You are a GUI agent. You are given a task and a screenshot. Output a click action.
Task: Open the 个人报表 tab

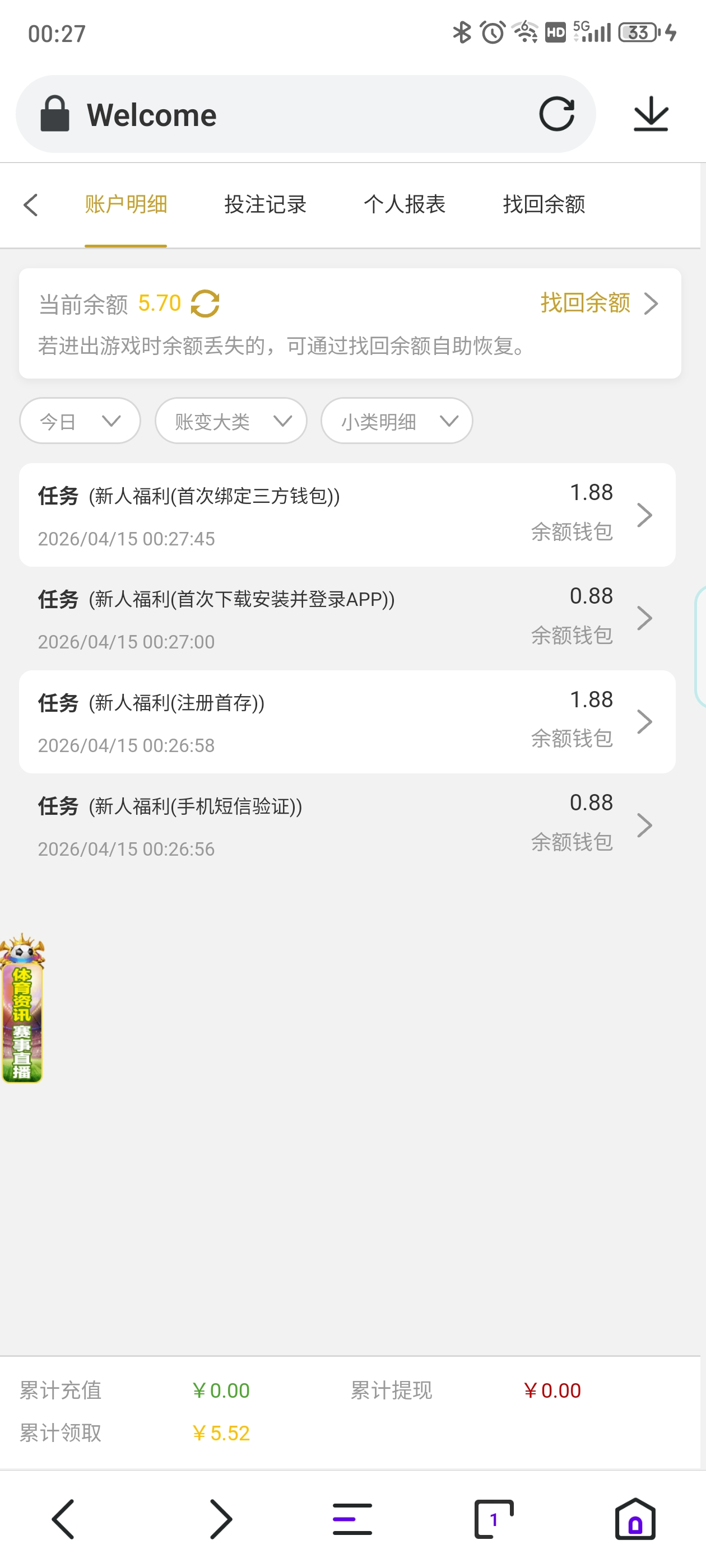pyautogui.click(x=405, y=204)
